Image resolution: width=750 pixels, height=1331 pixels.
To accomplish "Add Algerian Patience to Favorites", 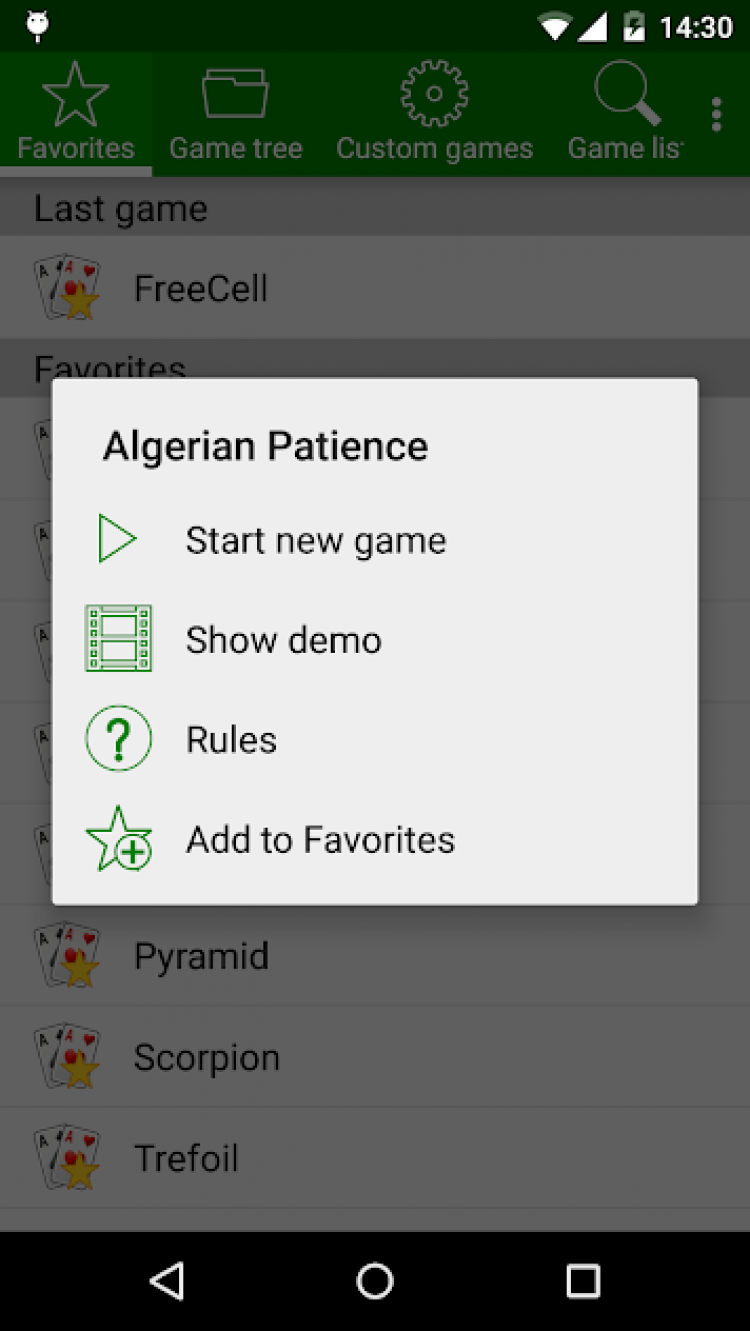I will [x=319, y=840].
